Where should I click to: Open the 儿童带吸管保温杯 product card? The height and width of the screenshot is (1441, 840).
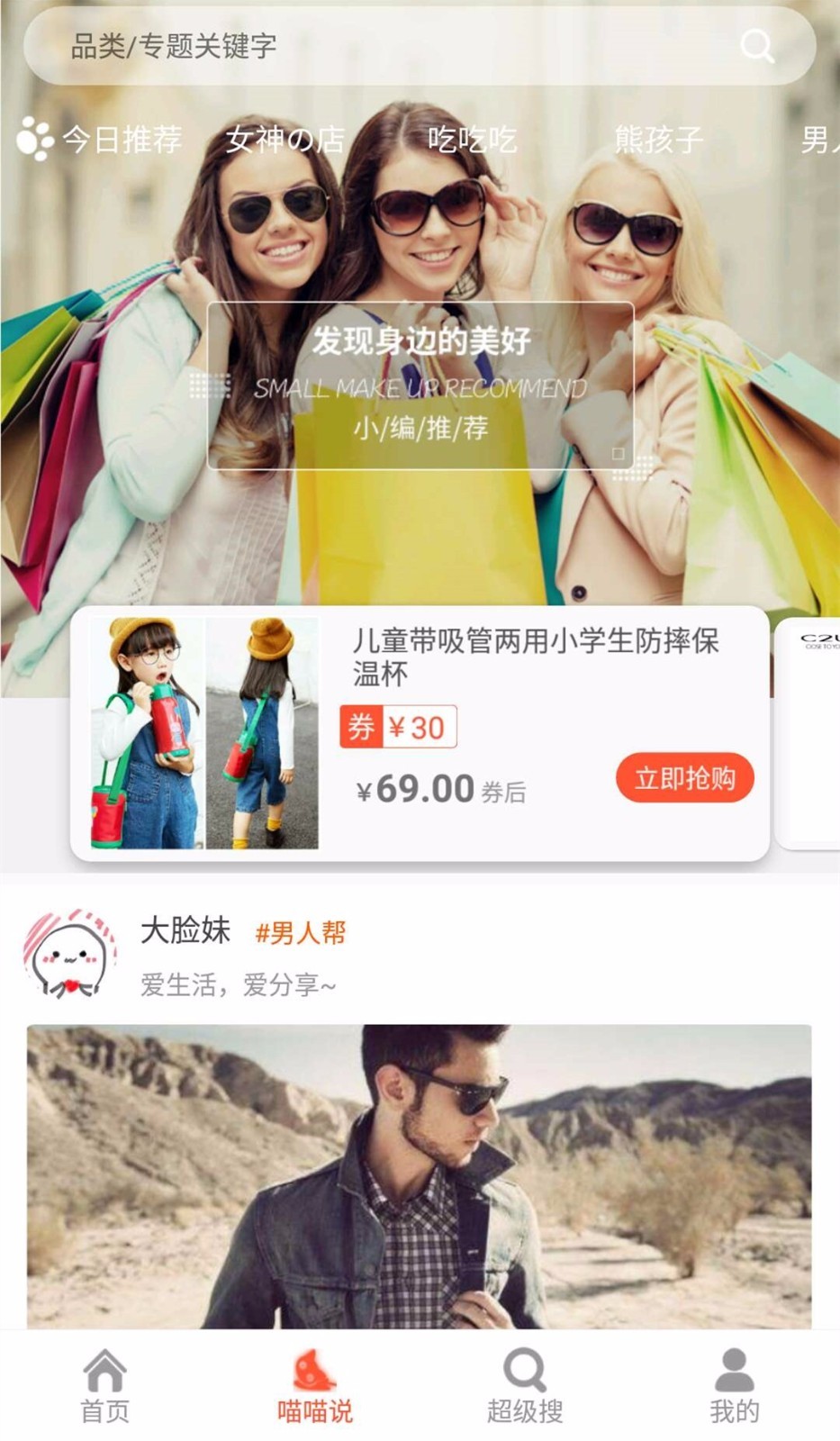coord(420,733)
